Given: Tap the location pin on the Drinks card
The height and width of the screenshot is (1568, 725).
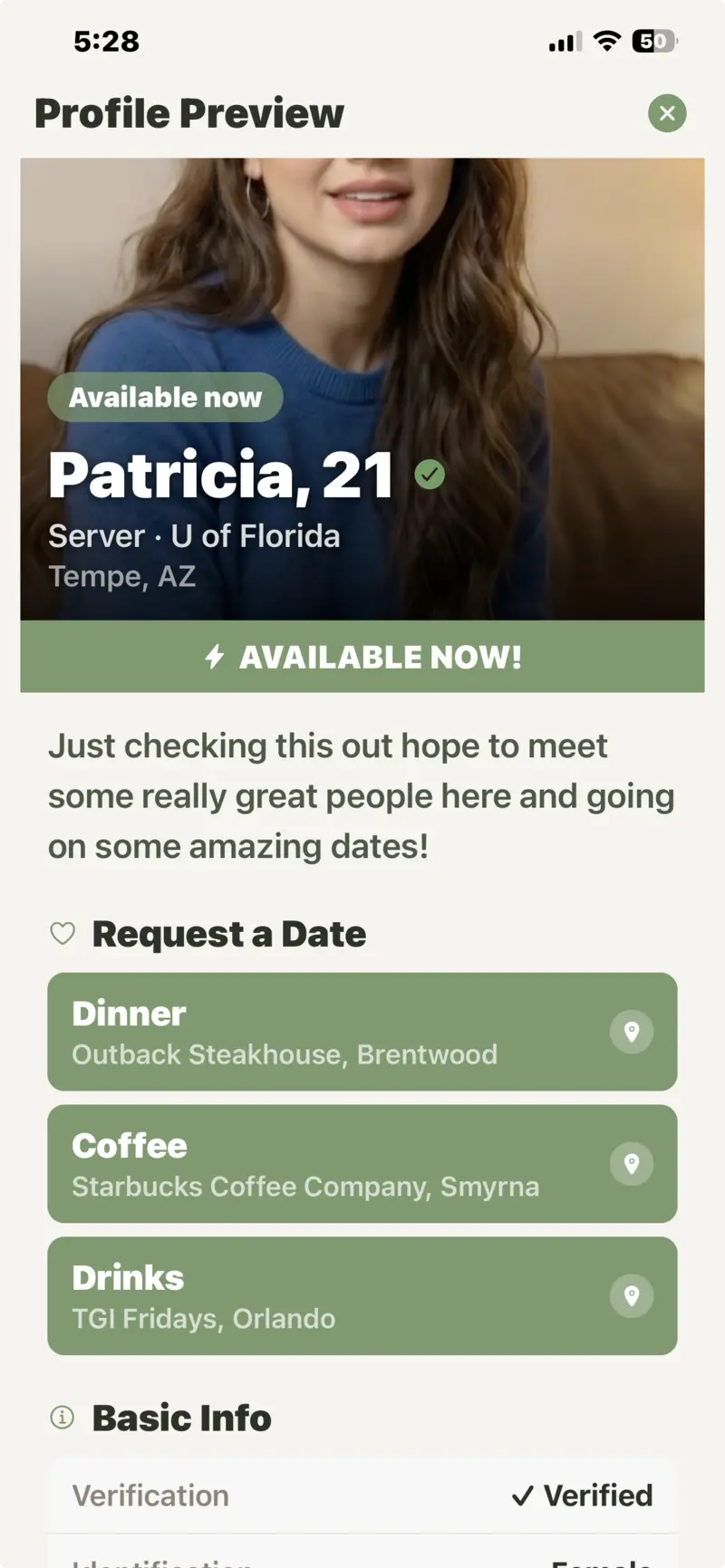Looking at the screenshot, I should click(x=632, y=1295).
